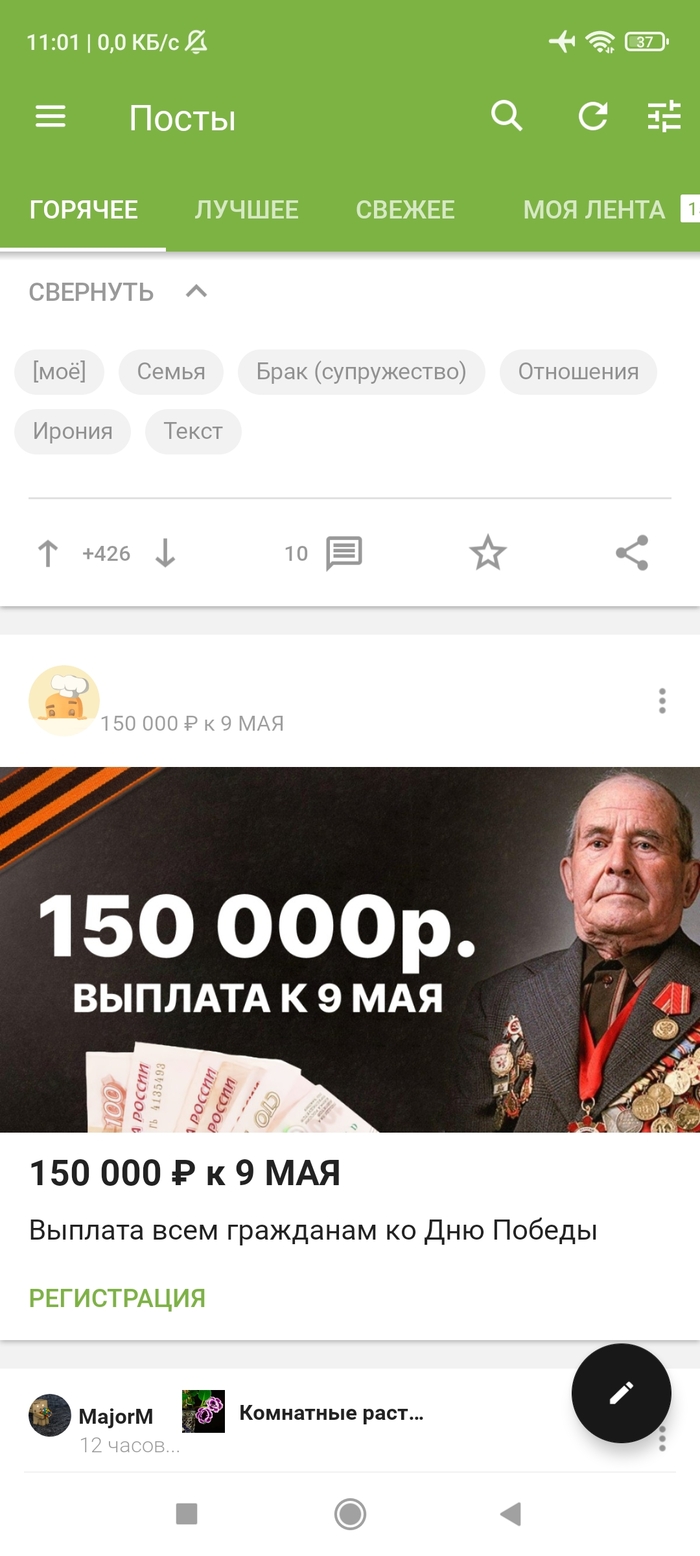
Task: Upvote the post with +426 rating
Action: (48, 554)
